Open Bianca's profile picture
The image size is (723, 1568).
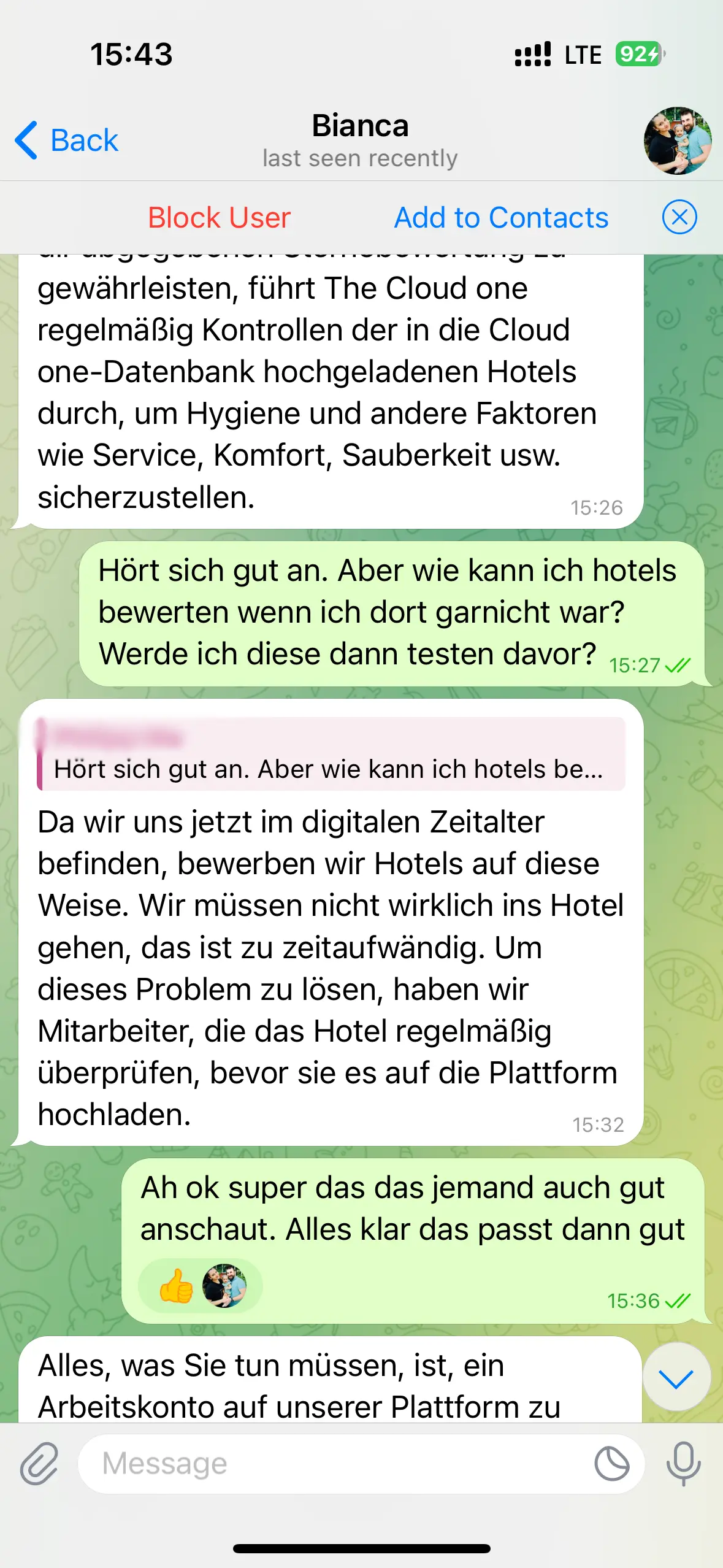[x=677, y=140]
